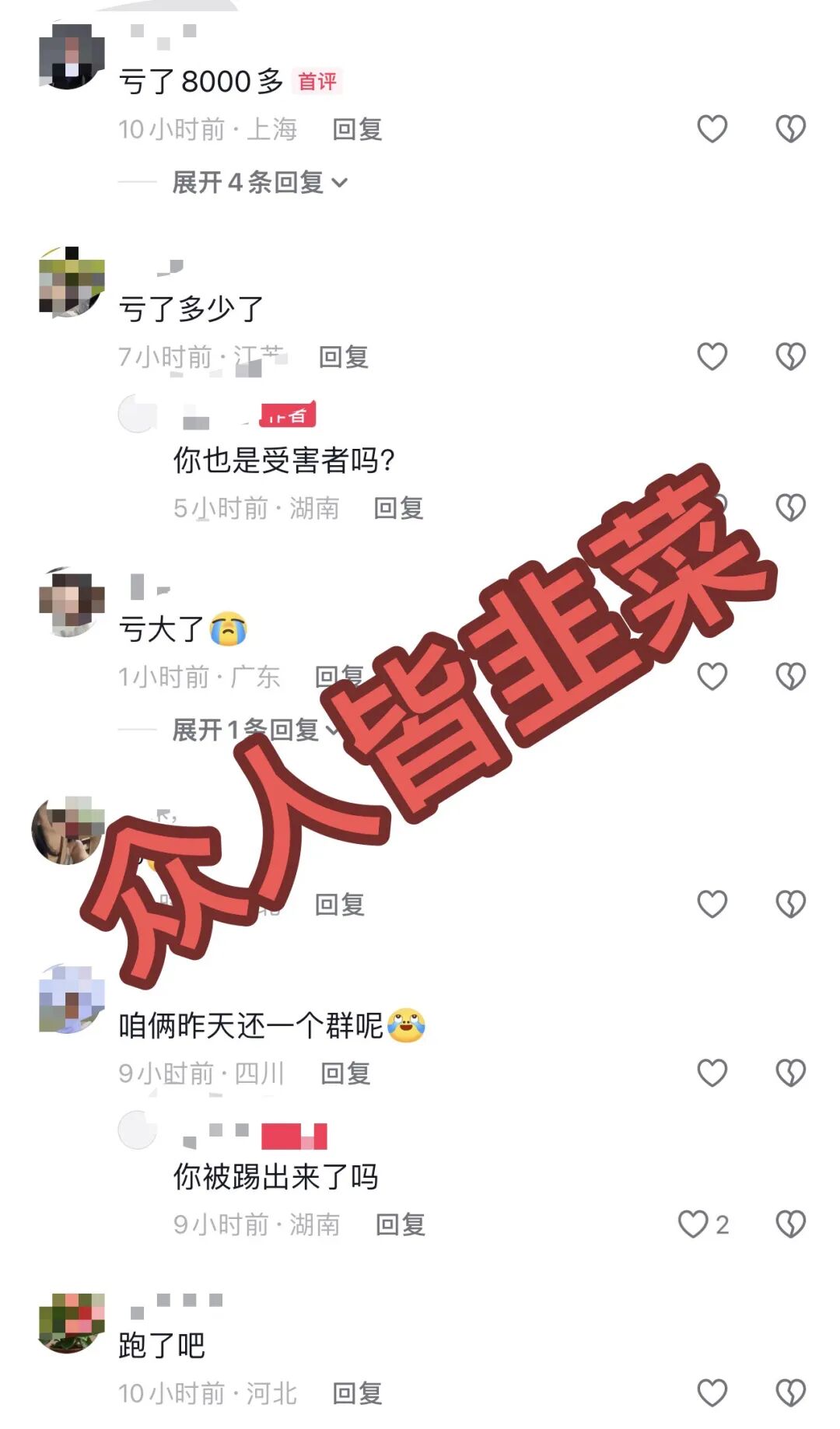Like the reply 你被踢出来了吗

click(x=693, y=1224)
